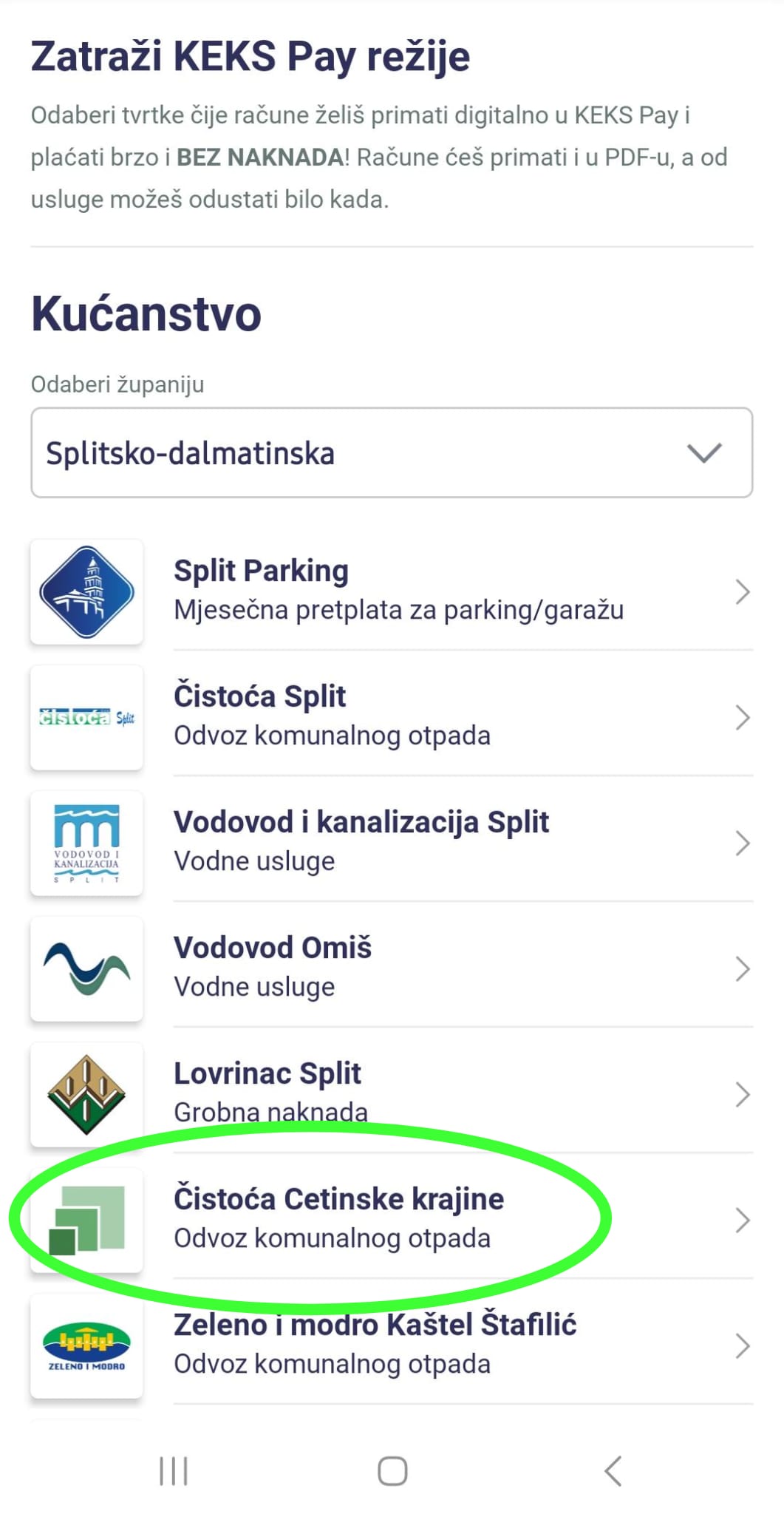Select Čistoća Cetinske krajine
The width and height of the screenshot is (784, 1514).
[x=392, y=1220]
